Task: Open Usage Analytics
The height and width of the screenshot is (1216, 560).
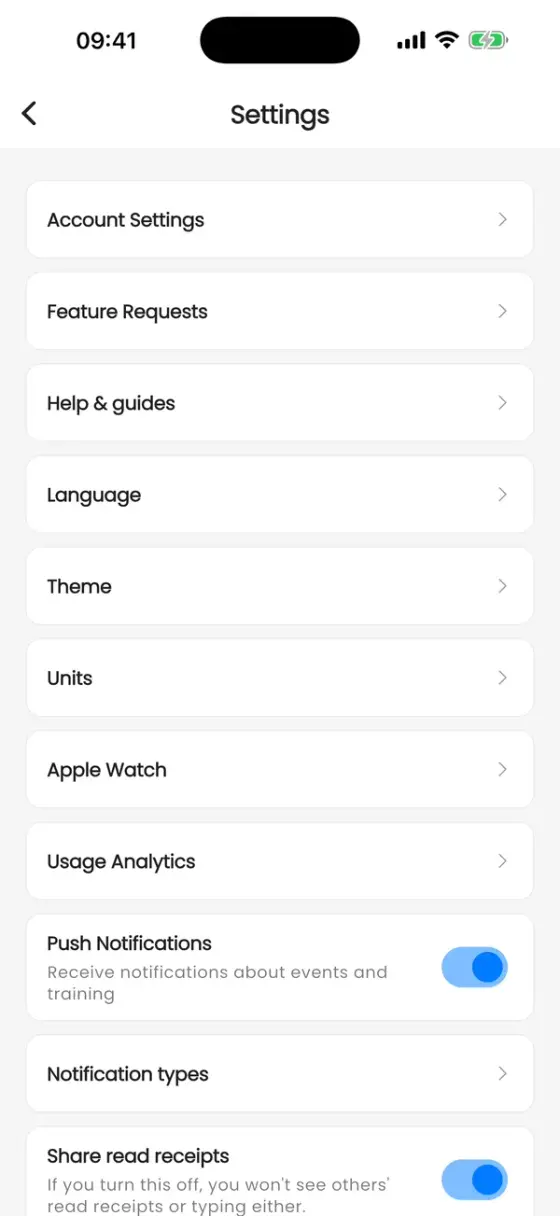Action: point(280,861)
